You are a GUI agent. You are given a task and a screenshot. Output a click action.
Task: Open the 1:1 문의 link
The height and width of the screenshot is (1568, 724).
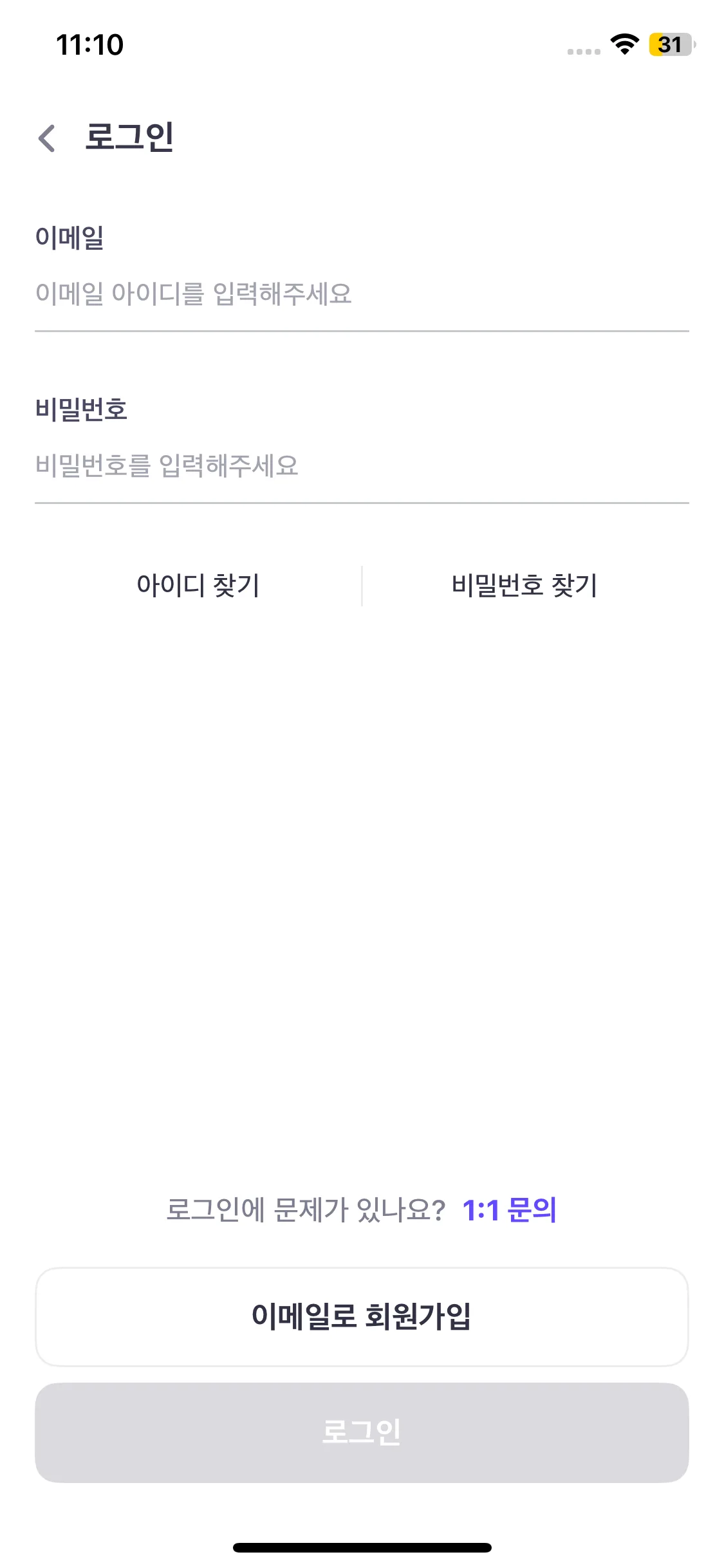click(509, 1210)
